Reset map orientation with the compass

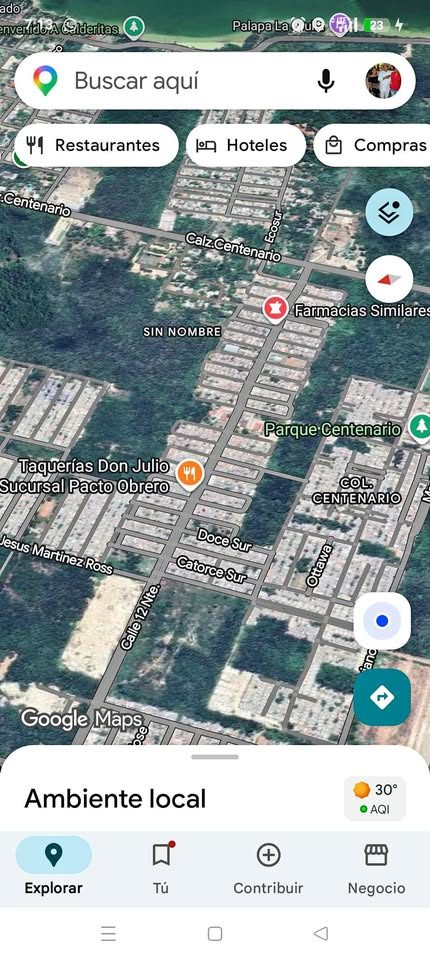click(x=389, y=279)
